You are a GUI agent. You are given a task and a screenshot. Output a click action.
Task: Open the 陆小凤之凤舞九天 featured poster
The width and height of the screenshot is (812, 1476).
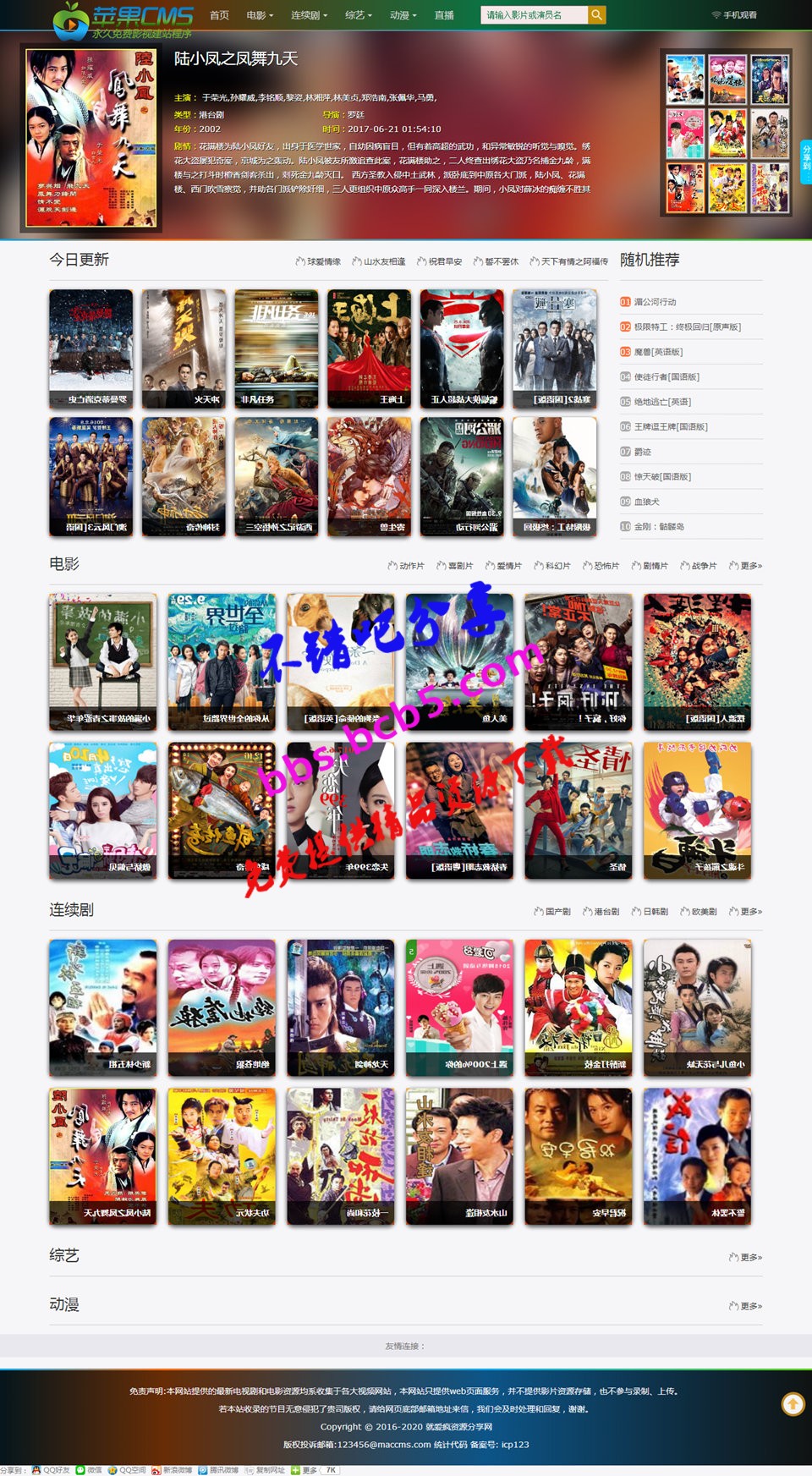(91, 138)
